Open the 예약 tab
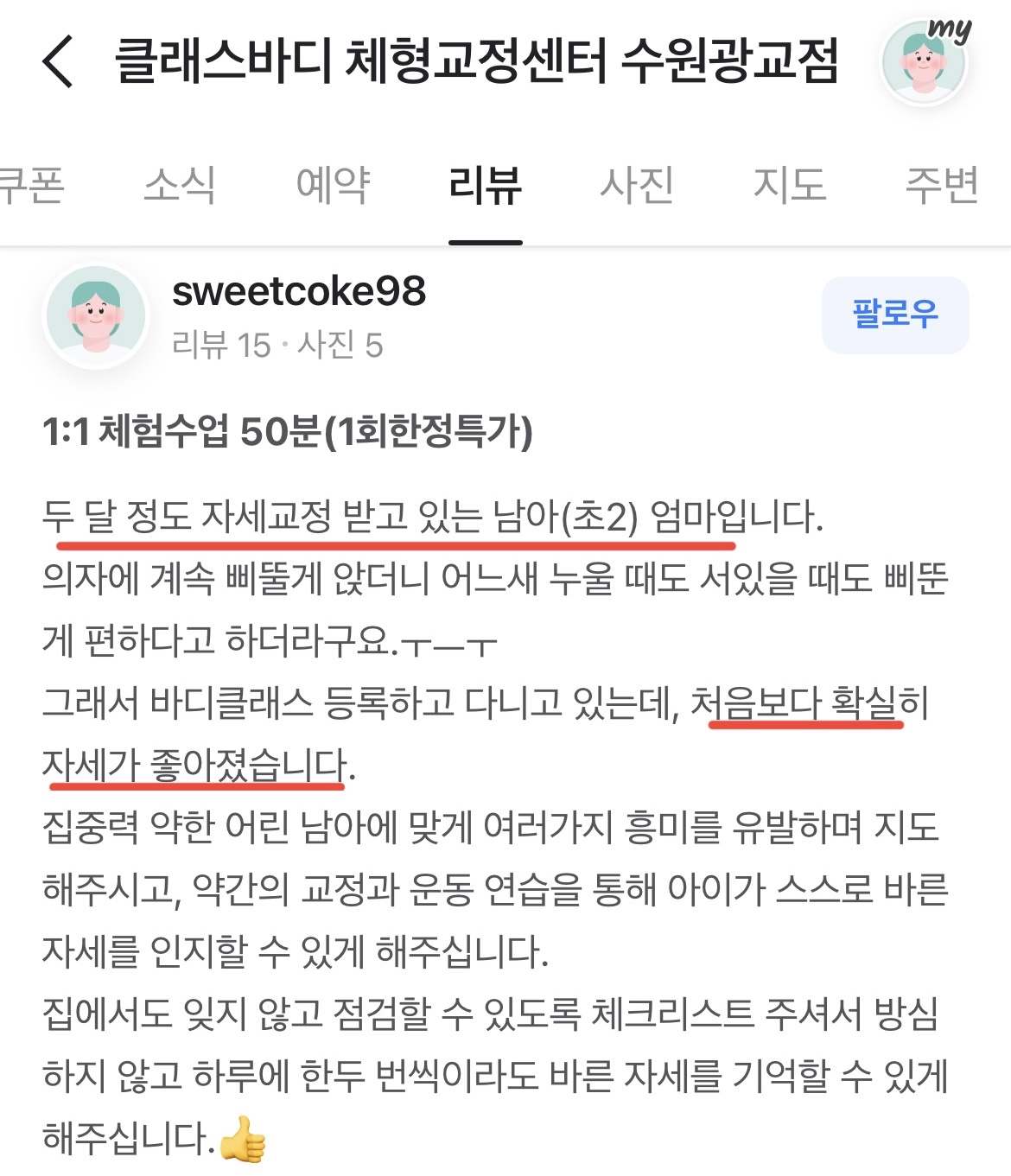This screenshot has height=1176, width=1011. tap(333, 185)
